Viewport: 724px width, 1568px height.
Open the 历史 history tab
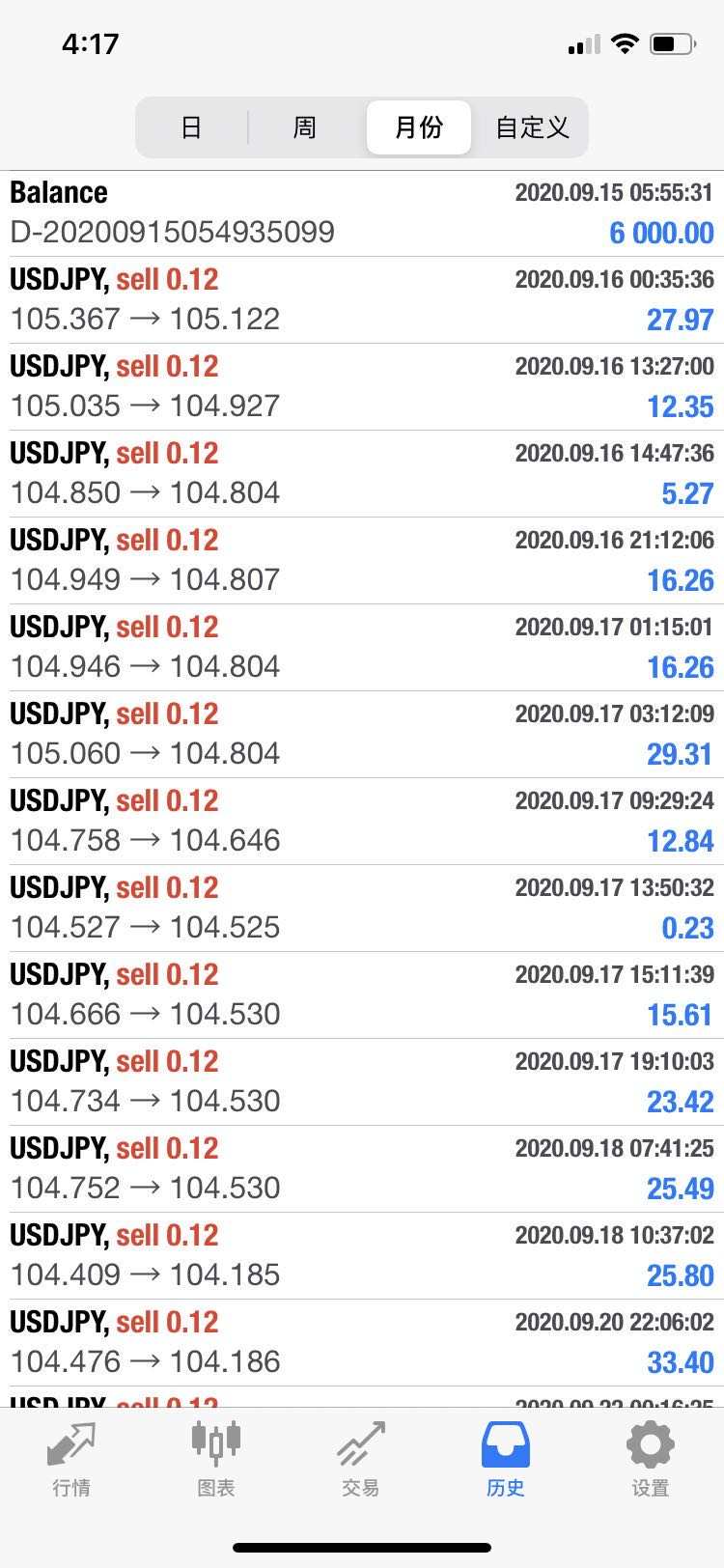tap(506, 1459)
